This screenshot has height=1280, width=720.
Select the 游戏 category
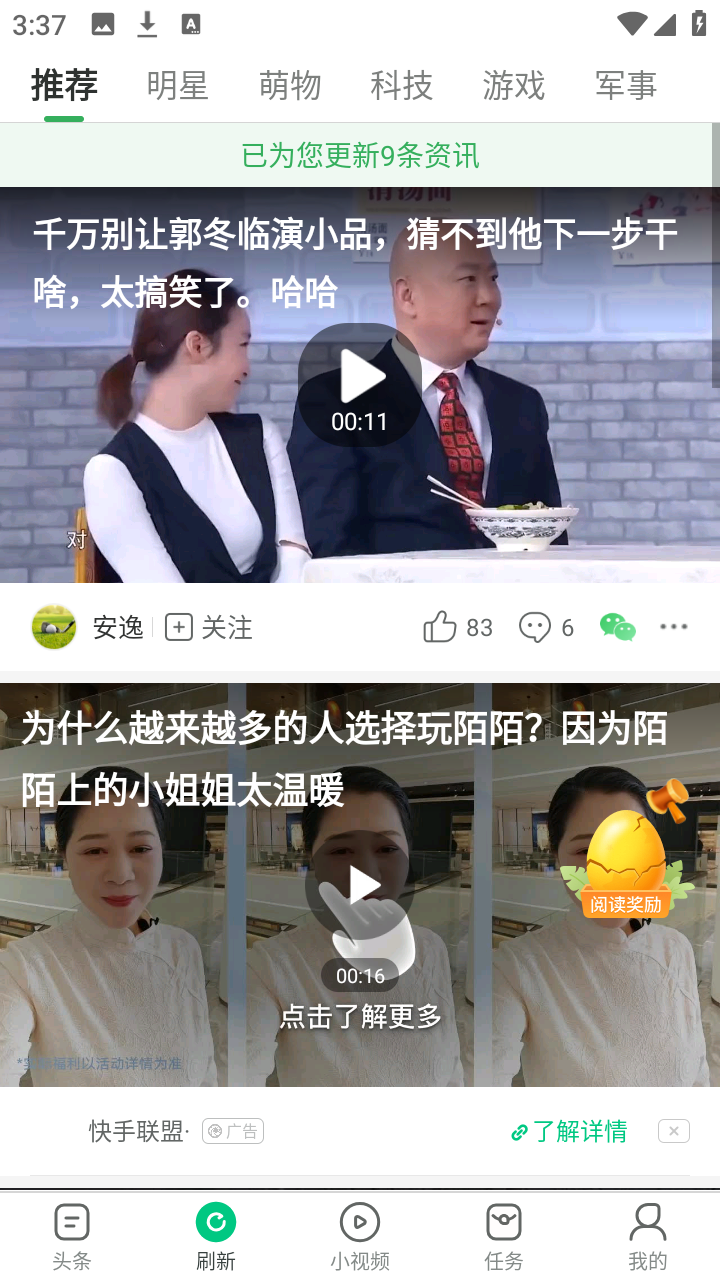[x=513, y=86]
